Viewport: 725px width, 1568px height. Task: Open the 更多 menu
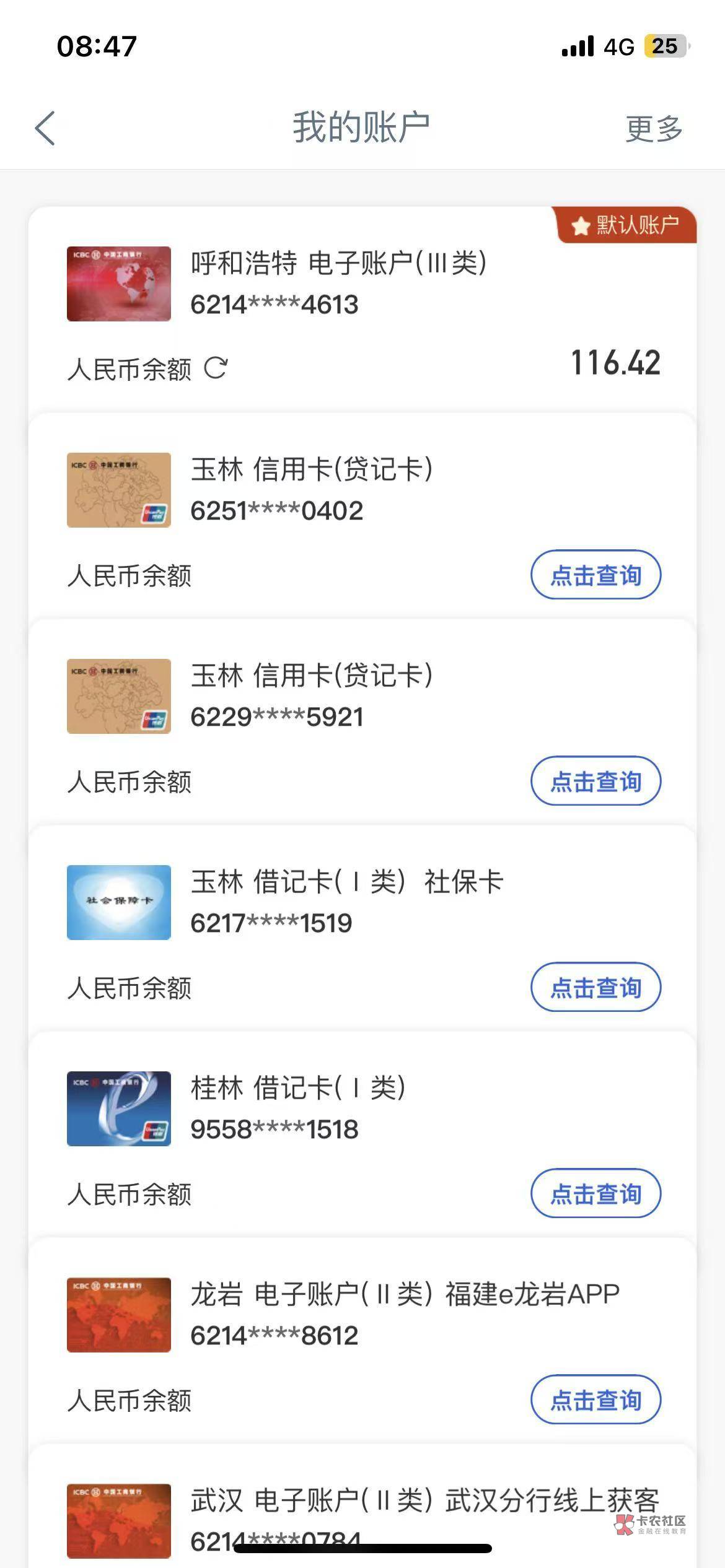coord(653,129)
